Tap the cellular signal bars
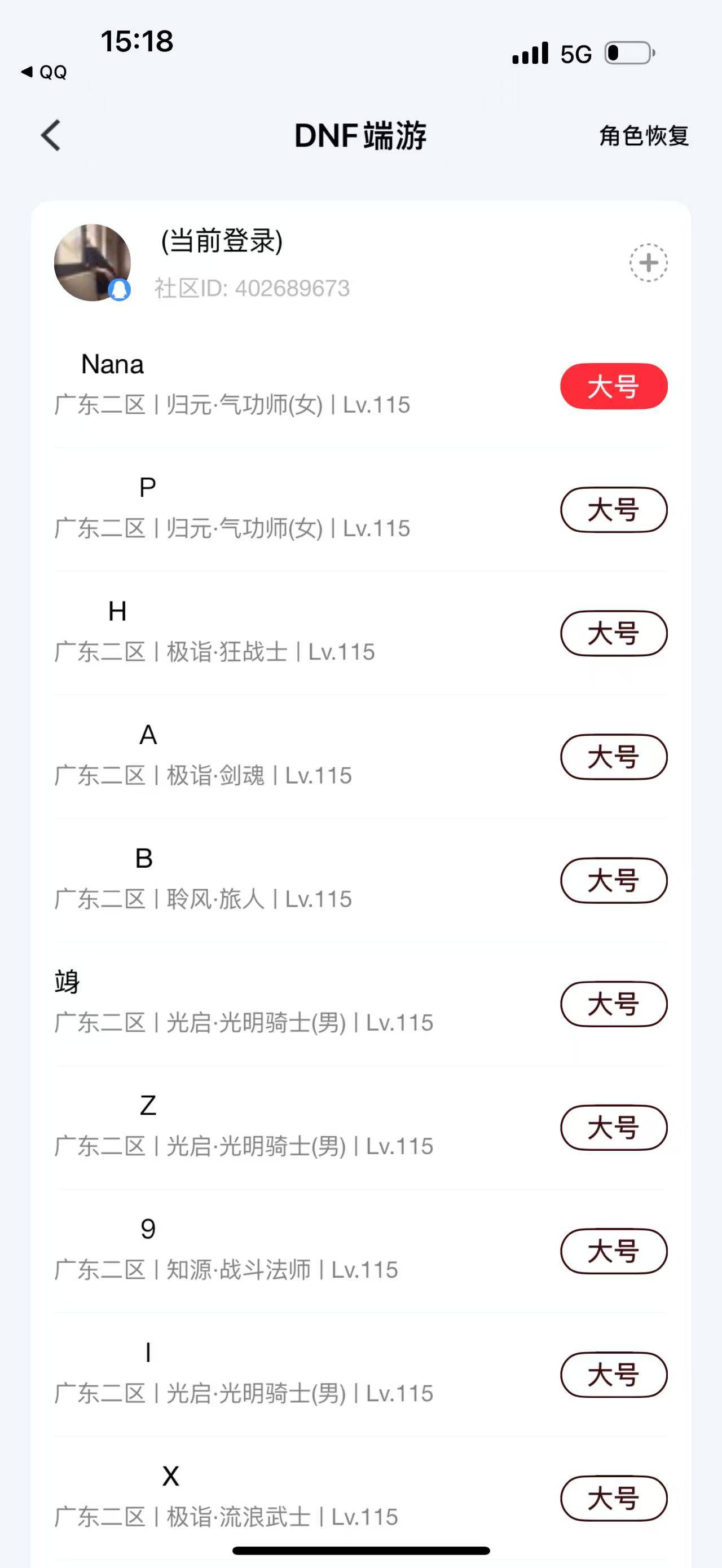 pos(529,55)
